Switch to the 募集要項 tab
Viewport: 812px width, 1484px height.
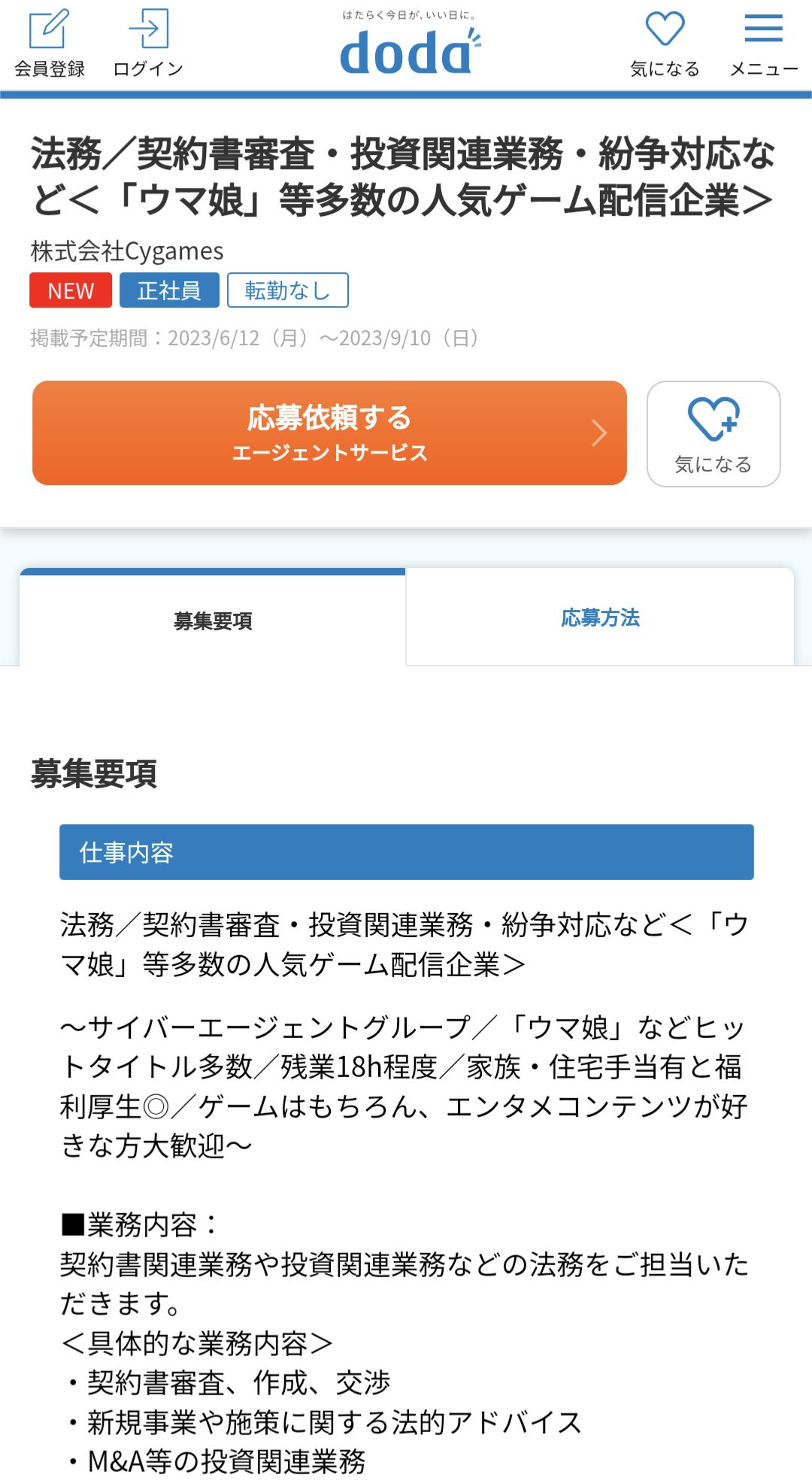213,620
